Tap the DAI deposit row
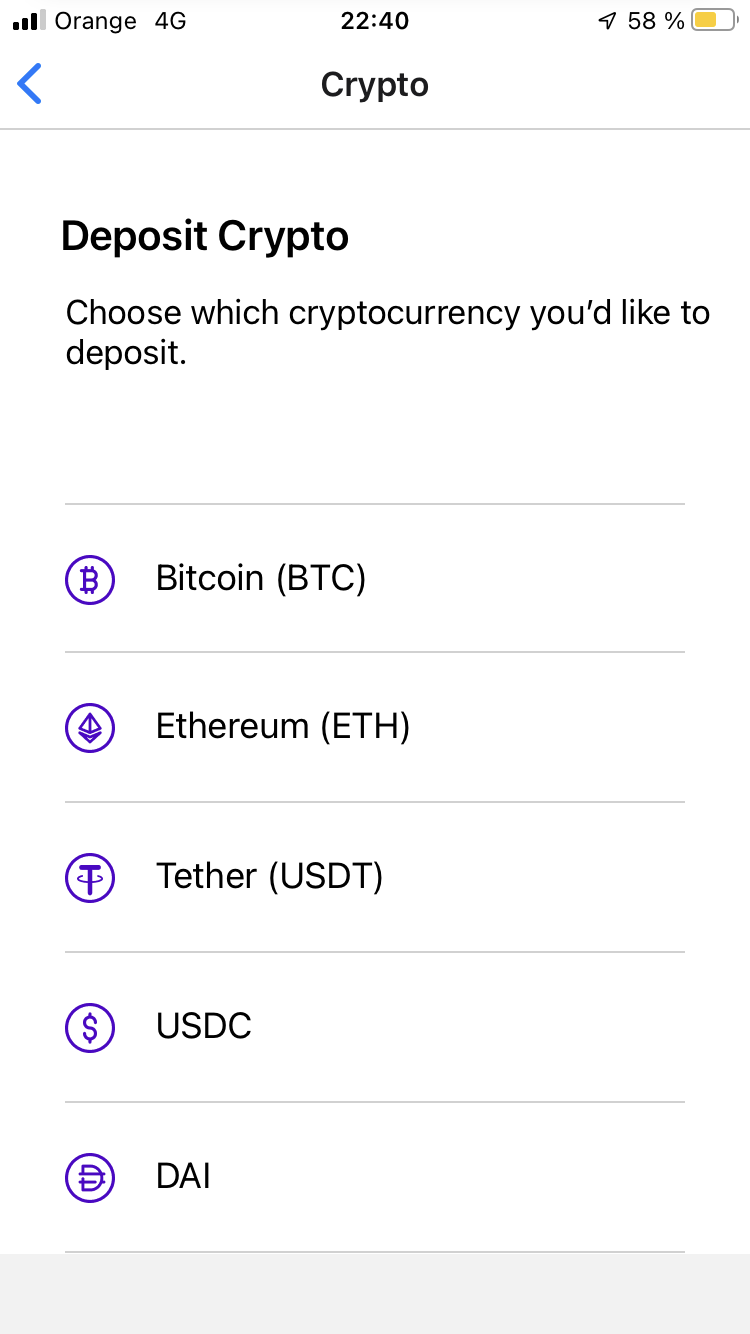 [184, 1177]
